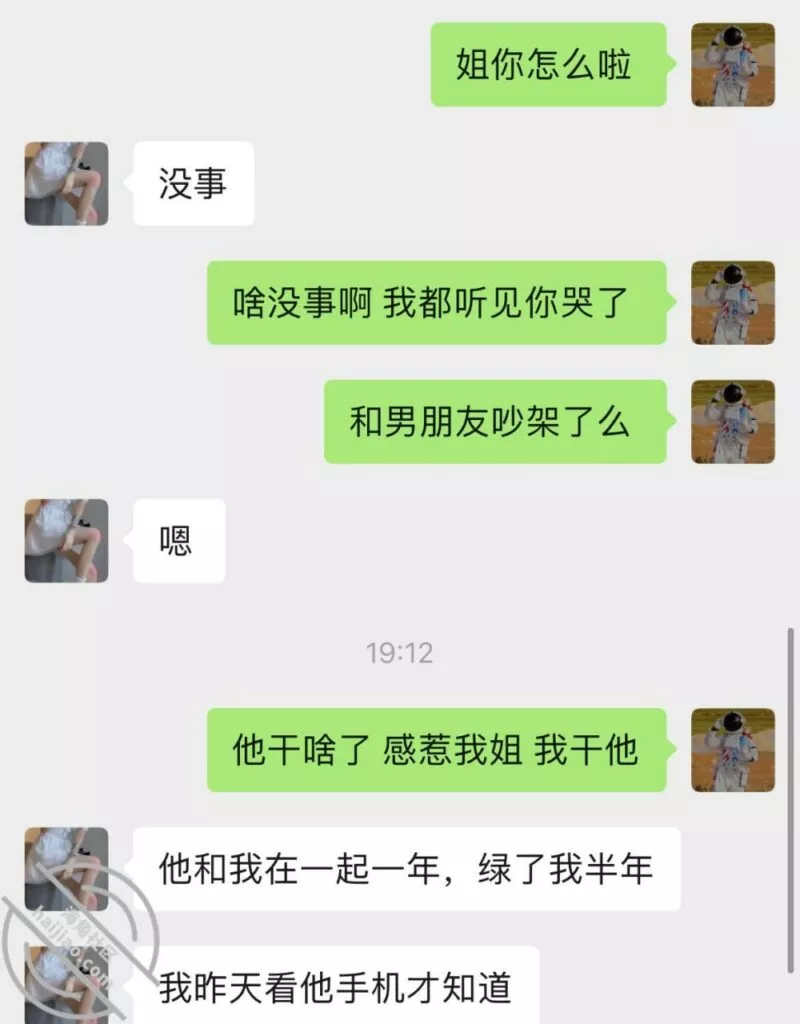The height and width of the screenshot is (1024, 800).
Task: Tap astronaut avatar beside "和男朋友吵架了么"
Action: coord(733,421)
